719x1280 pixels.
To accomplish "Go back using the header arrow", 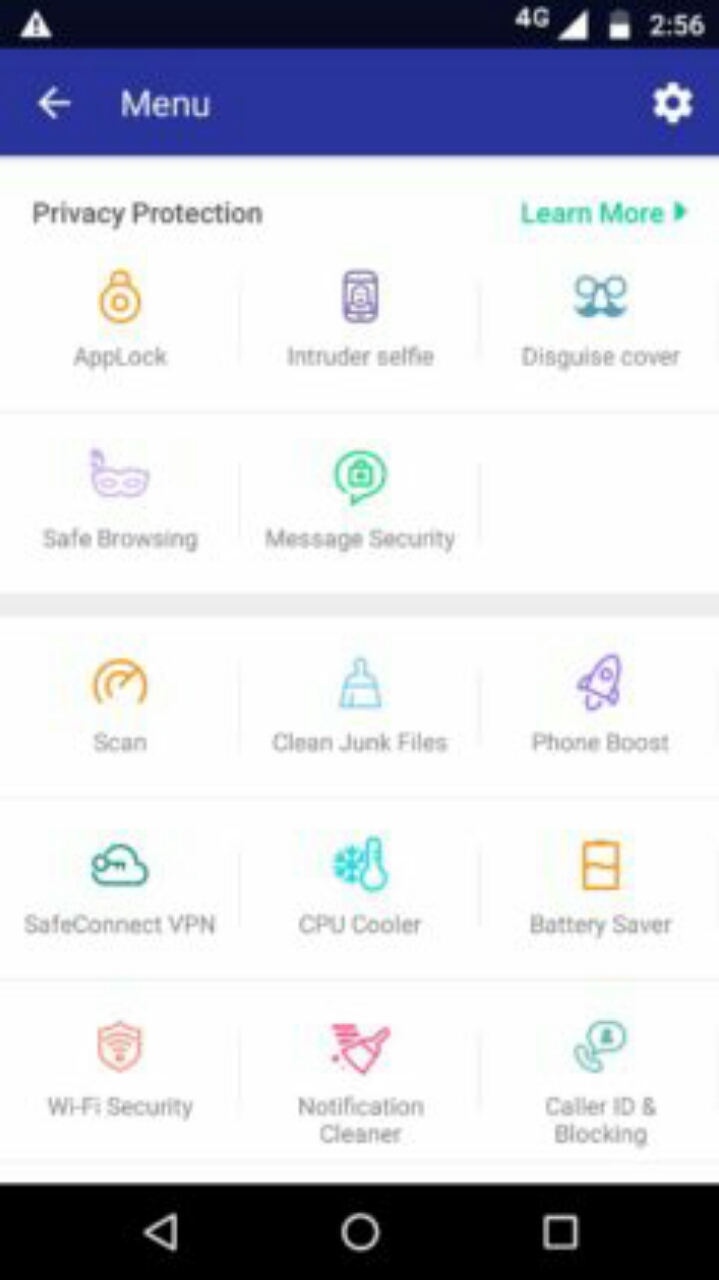I will (x=54, y=103).
